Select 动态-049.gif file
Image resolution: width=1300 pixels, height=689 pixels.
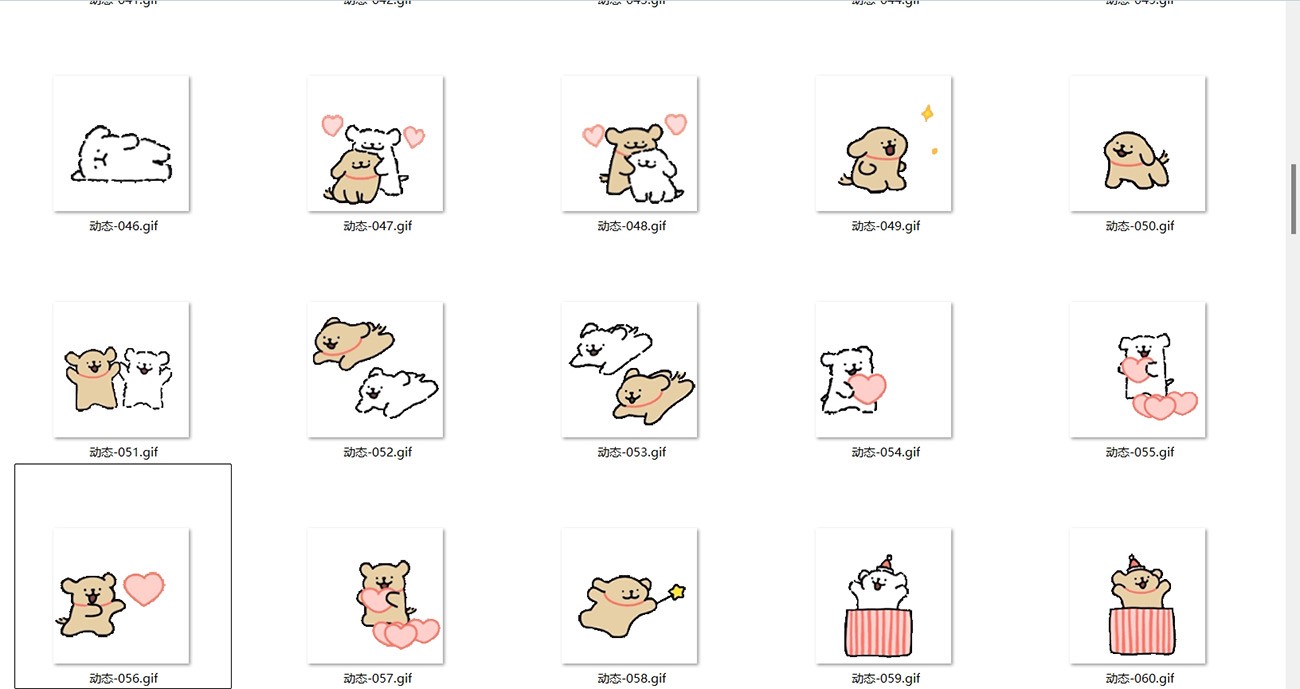click(x=883, y=144)
